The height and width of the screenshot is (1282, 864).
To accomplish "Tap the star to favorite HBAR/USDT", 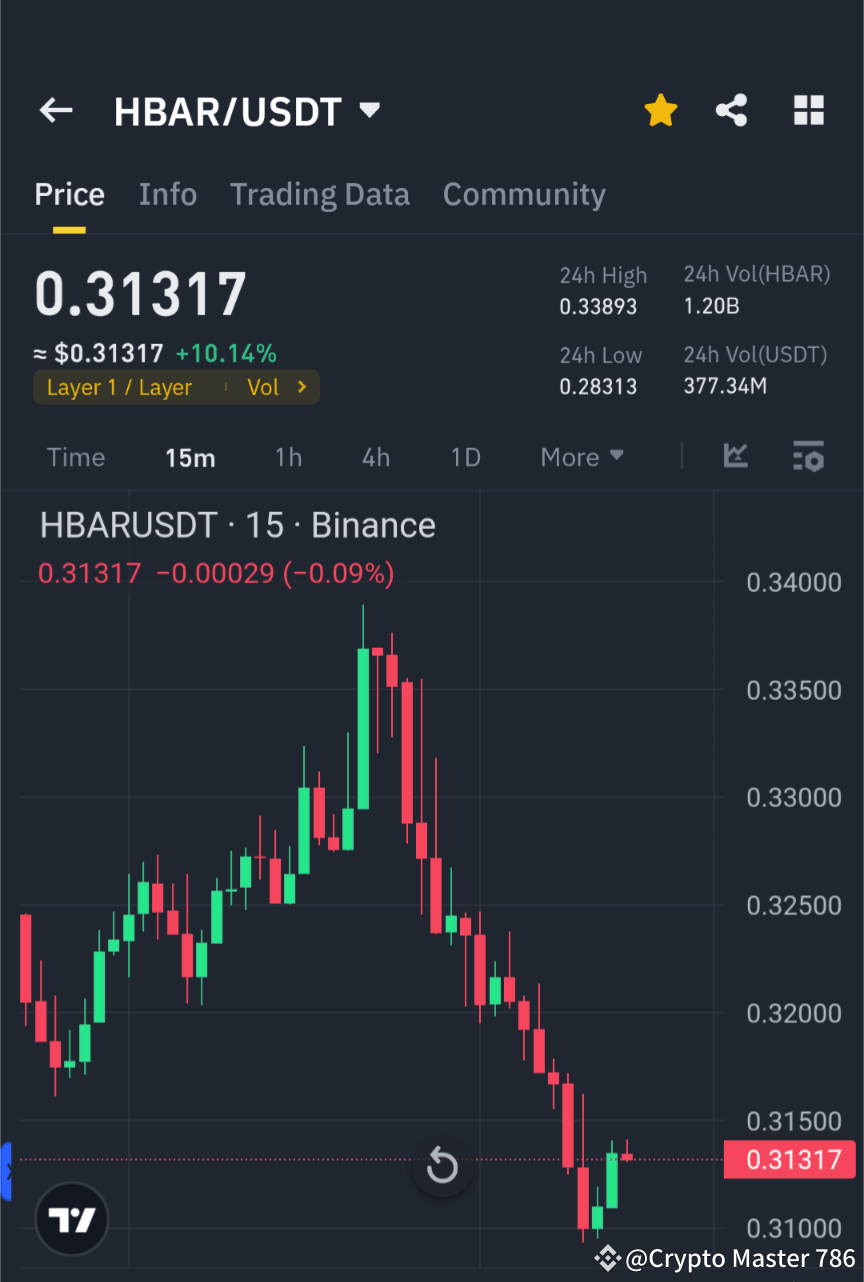I will 660,110.
